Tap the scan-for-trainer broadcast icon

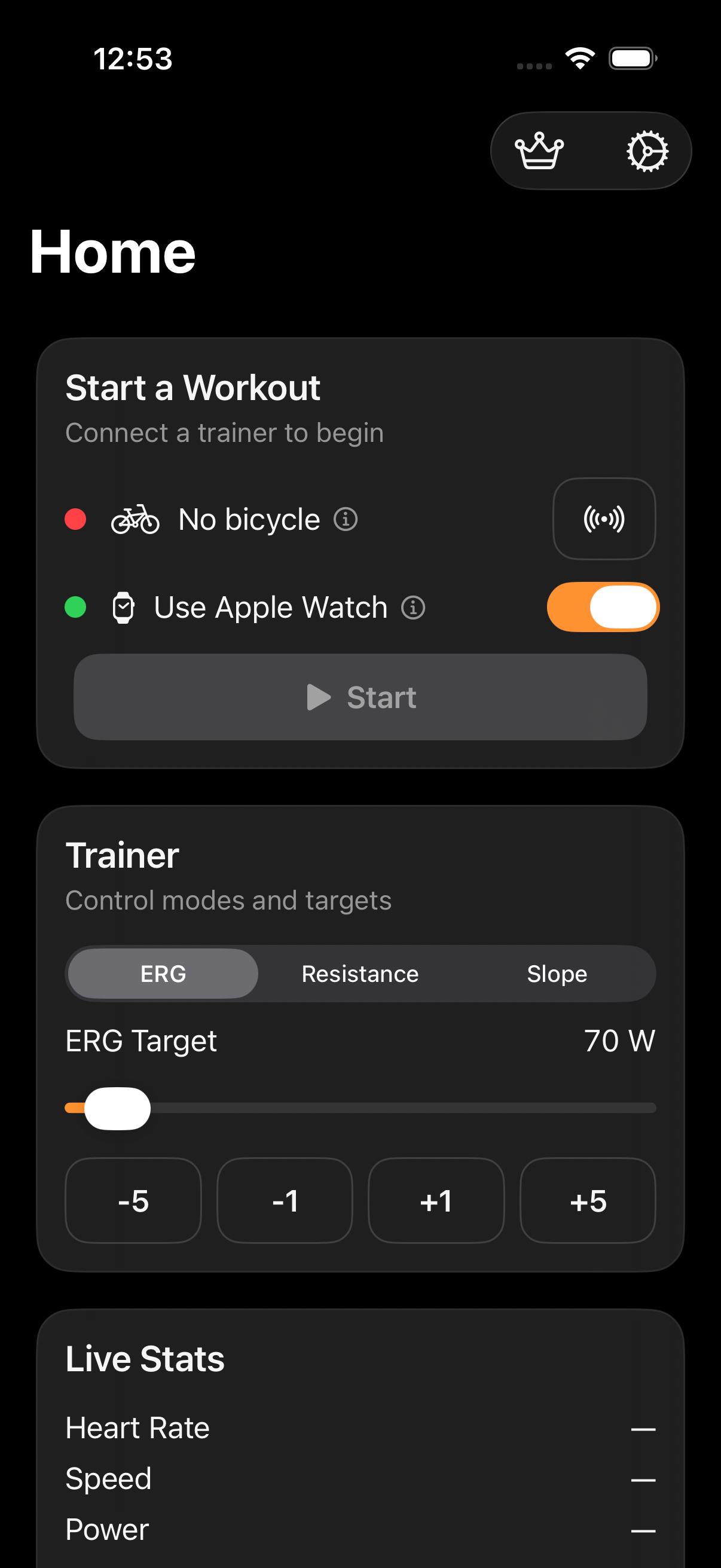[x=604, y=519]
